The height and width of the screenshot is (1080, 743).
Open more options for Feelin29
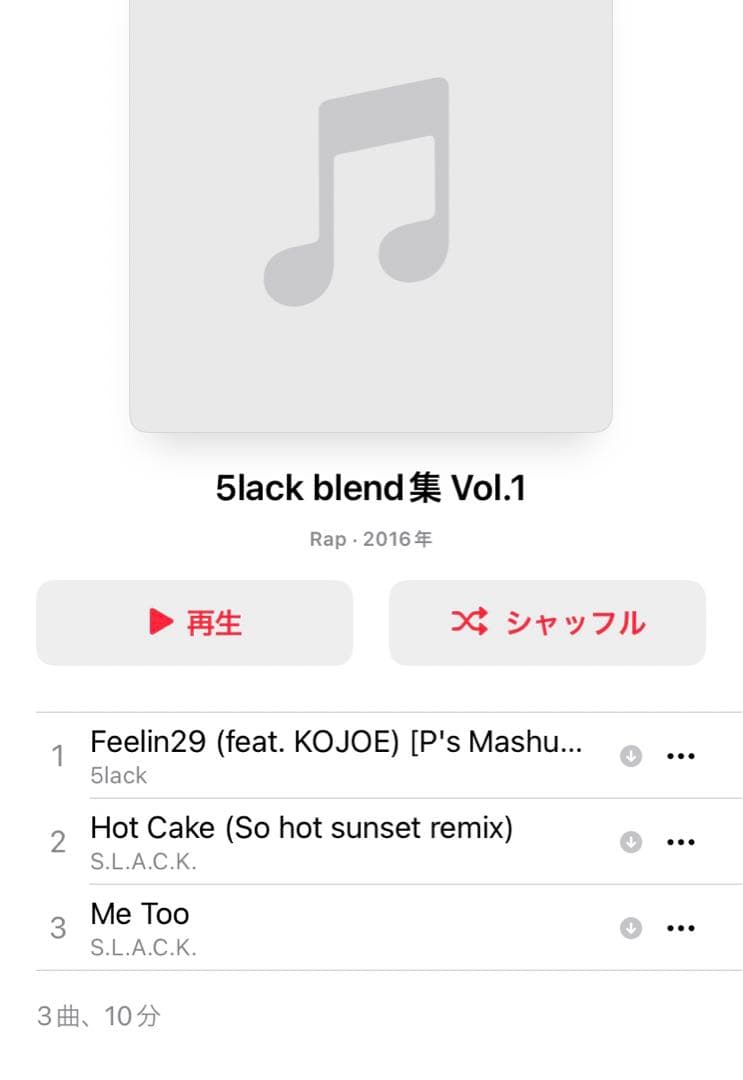pyautogui.click(x=680, y=757)
